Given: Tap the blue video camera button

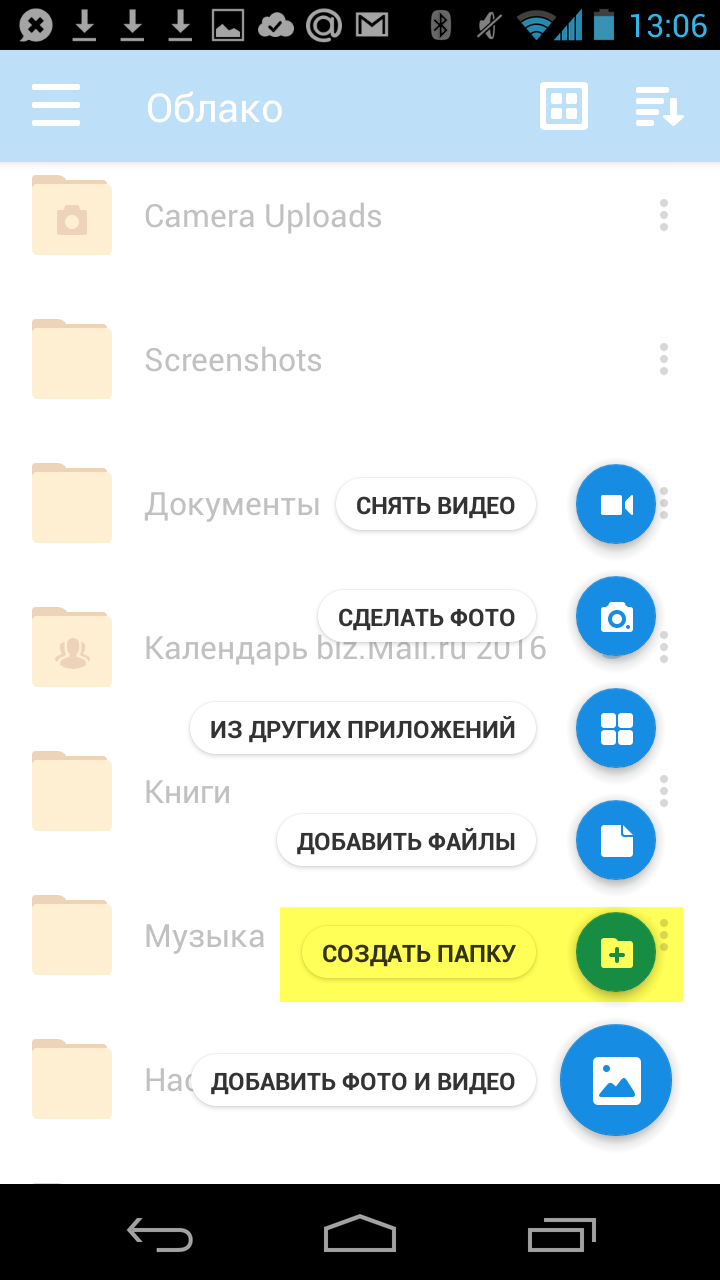Looking at the screenshot, I should 616,504.
